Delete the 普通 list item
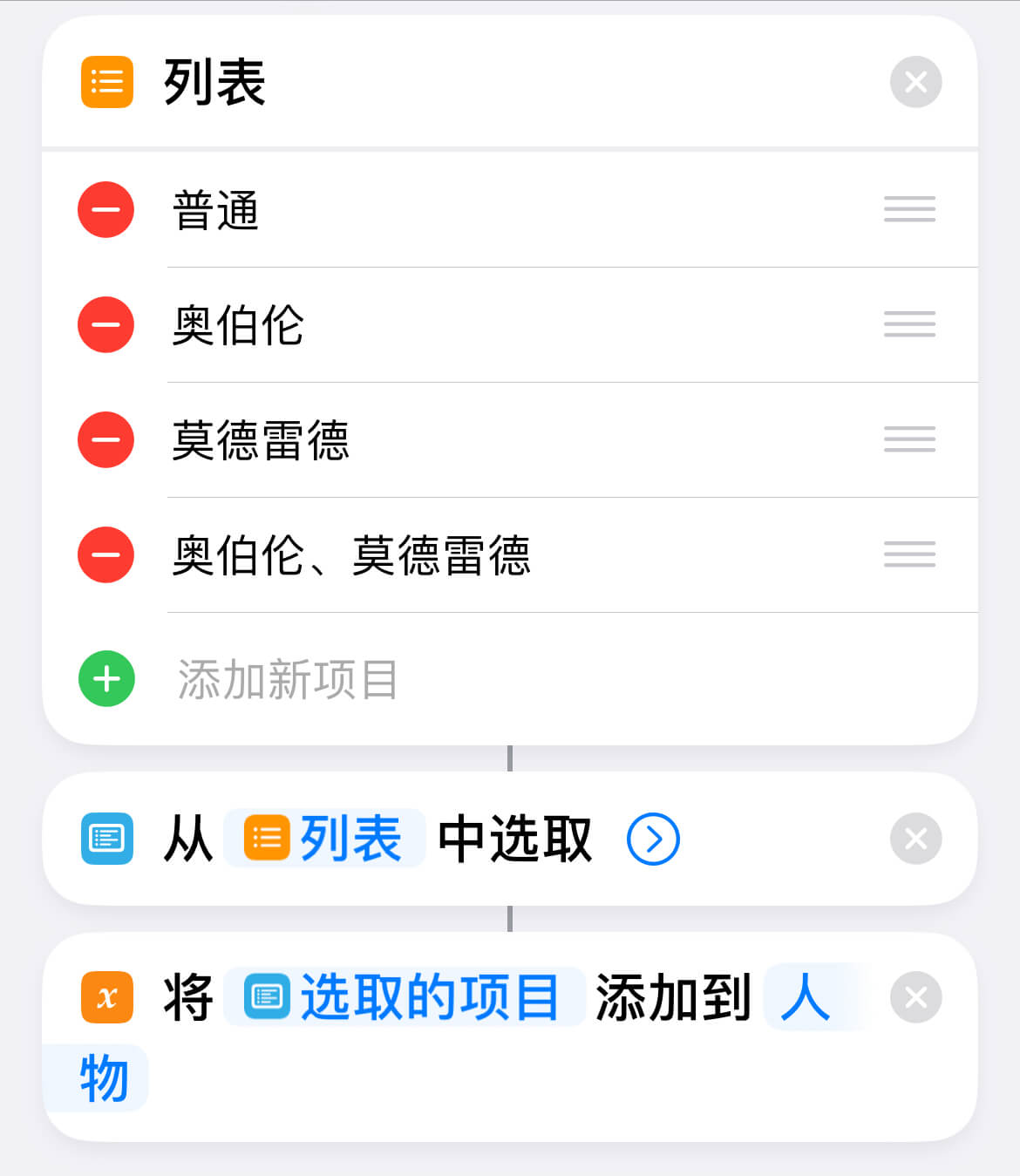Viewport: 1020px width, 1176px height. [105, 210]
